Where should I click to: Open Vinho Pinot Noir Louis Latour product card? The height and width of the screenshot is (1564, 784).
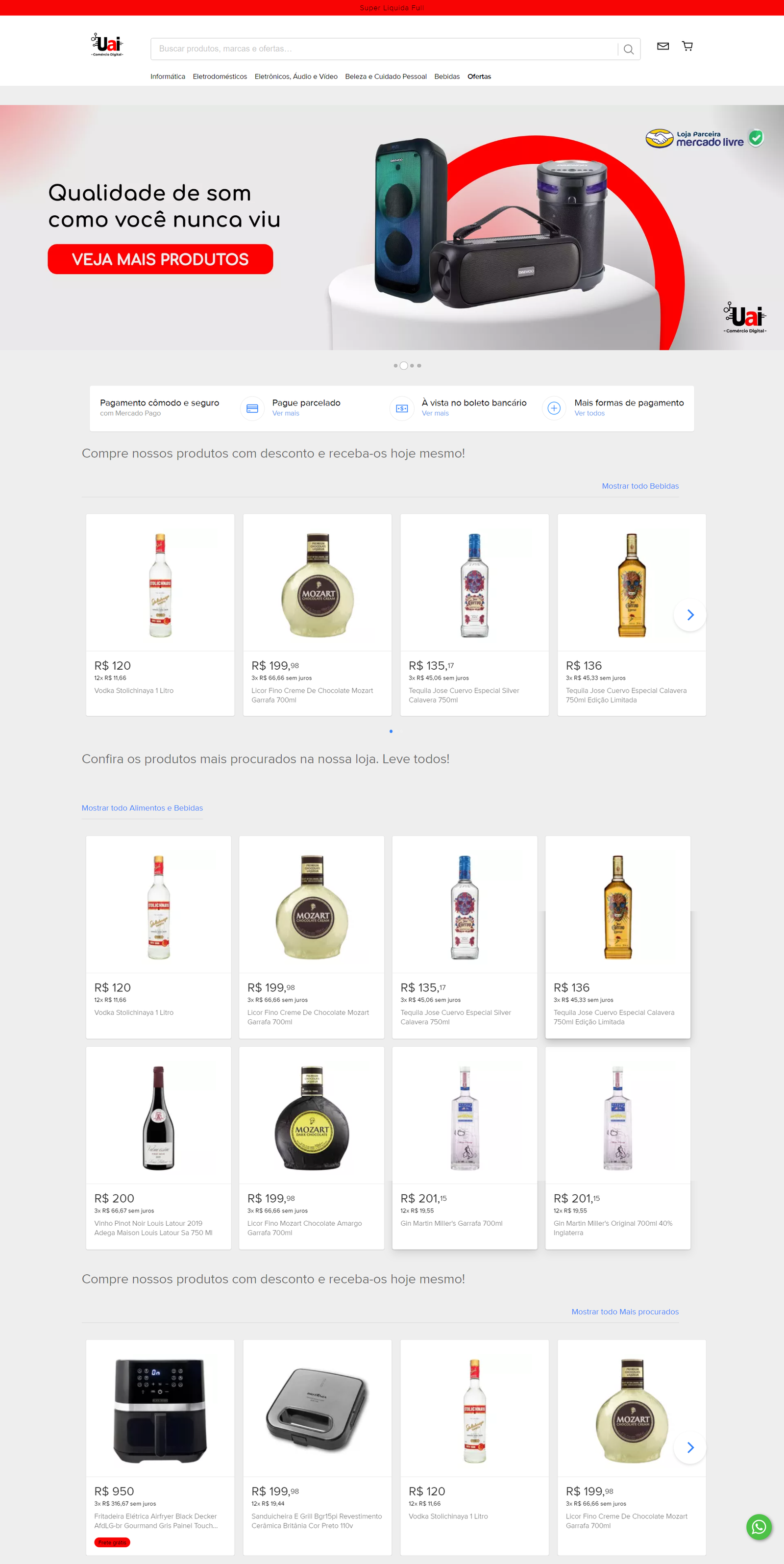[x=158, y=1146]
